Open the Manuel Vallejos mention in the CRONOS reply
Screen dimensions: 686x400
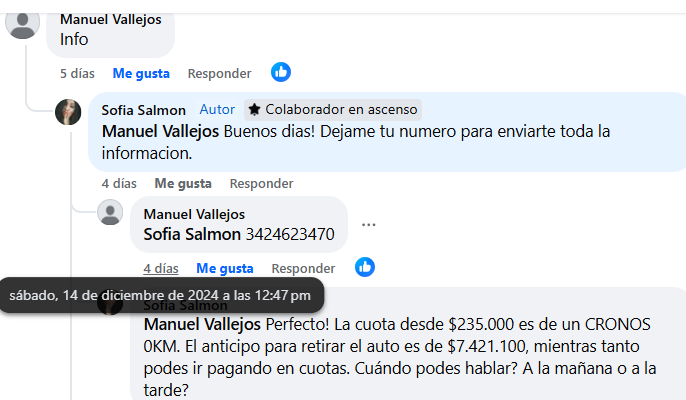pos(203,325)
